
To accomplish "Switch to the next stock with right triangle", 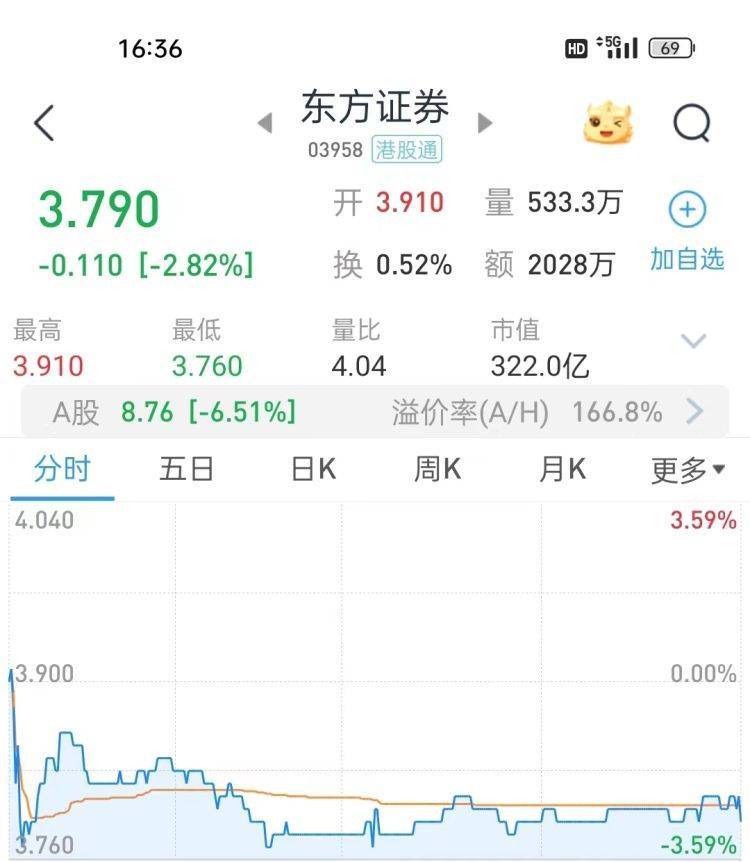I will (485, 123).
